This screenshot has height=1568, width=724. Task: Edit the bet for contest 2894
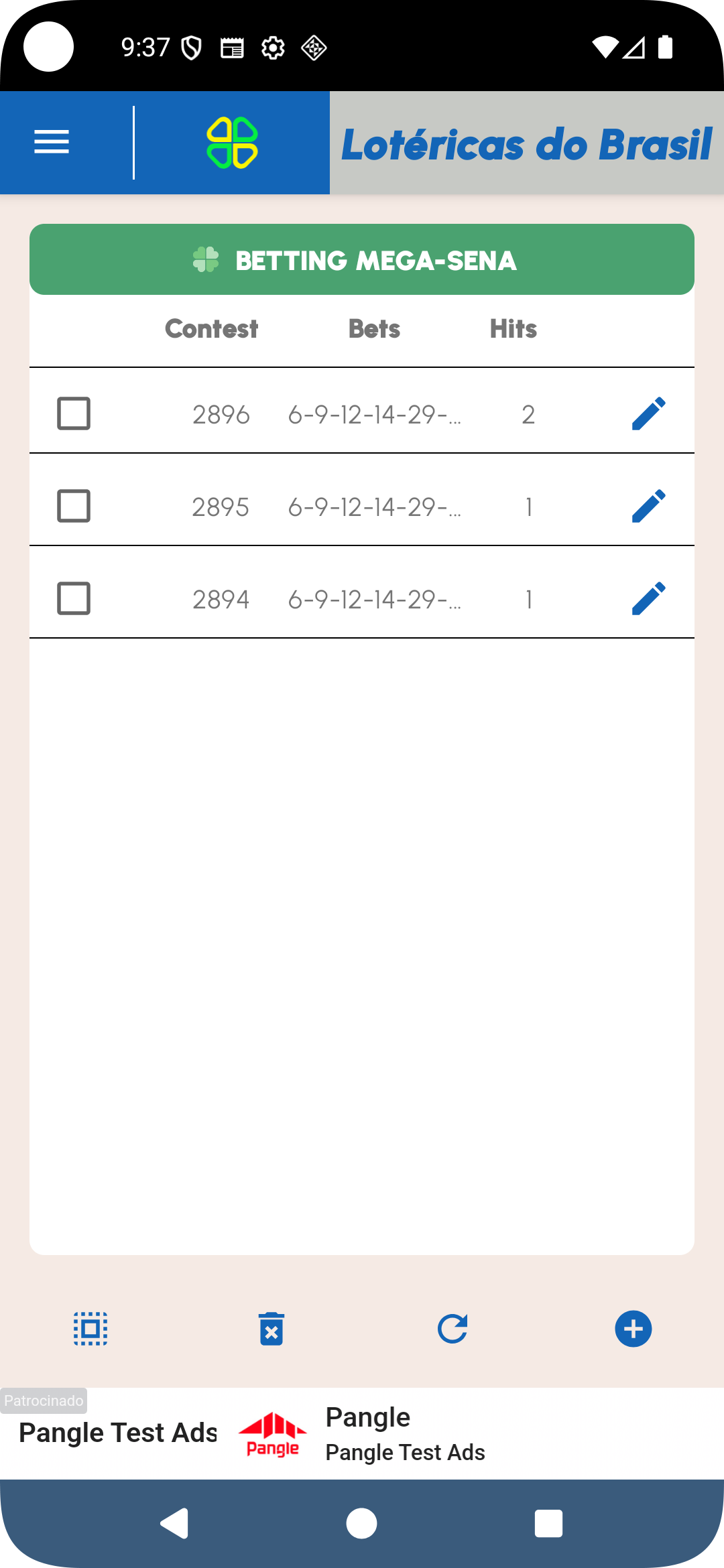click(x=648, y=598)
